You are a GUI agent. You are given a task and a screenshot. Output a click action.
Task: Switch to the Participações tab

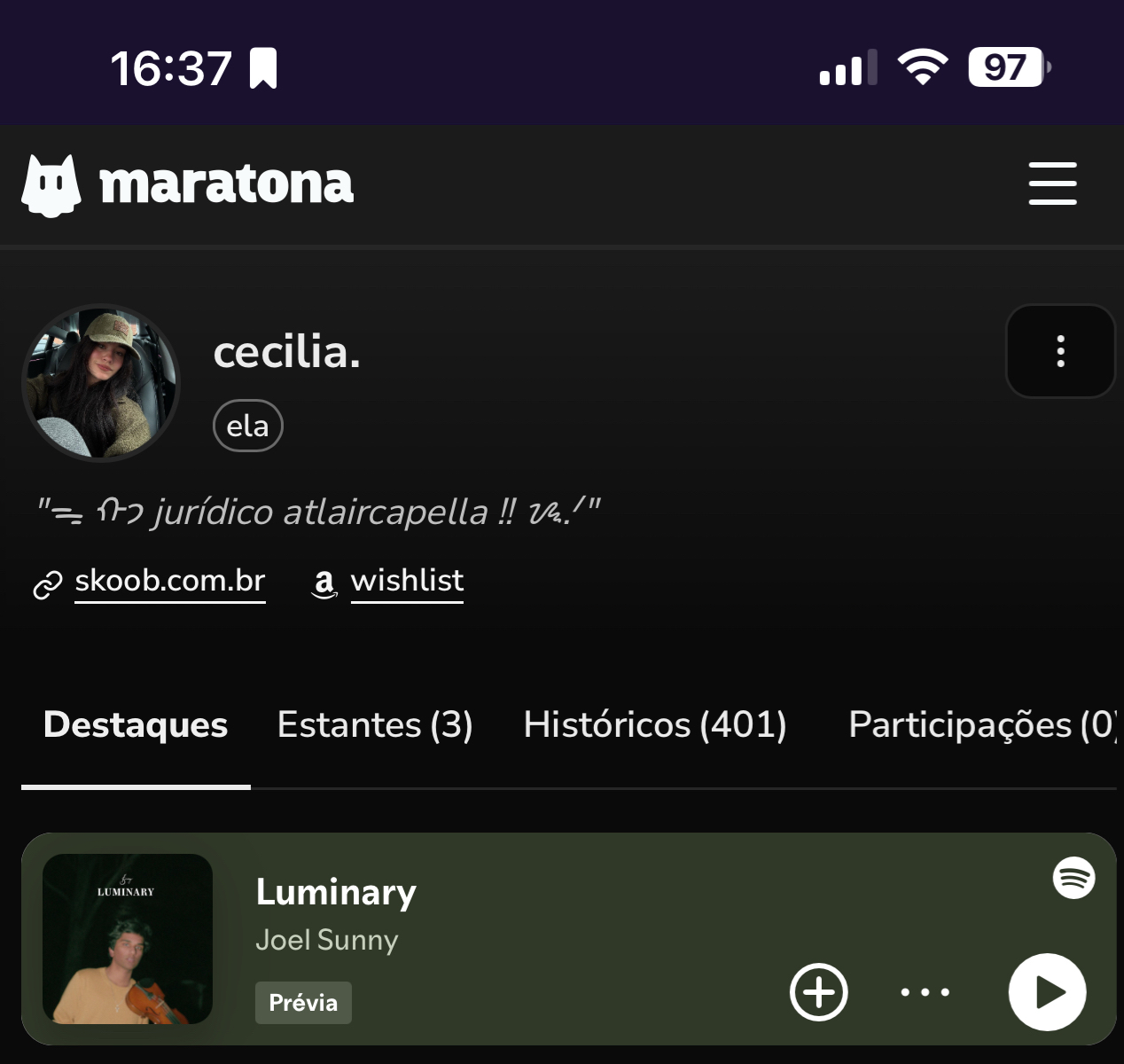[x=980, y=724]
